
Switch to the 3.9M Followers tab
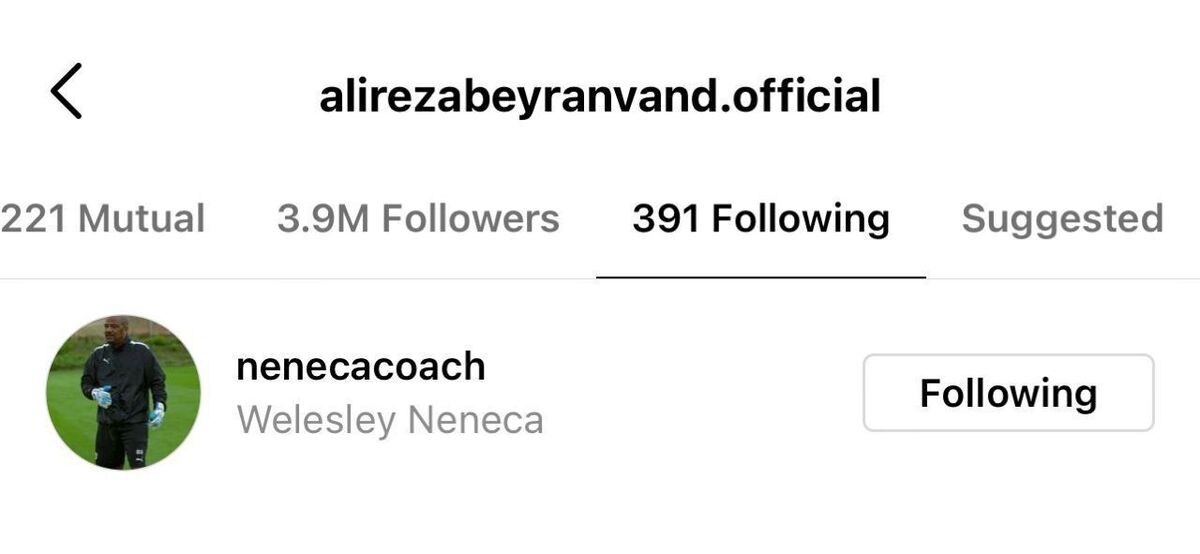[x=418, y=219]
